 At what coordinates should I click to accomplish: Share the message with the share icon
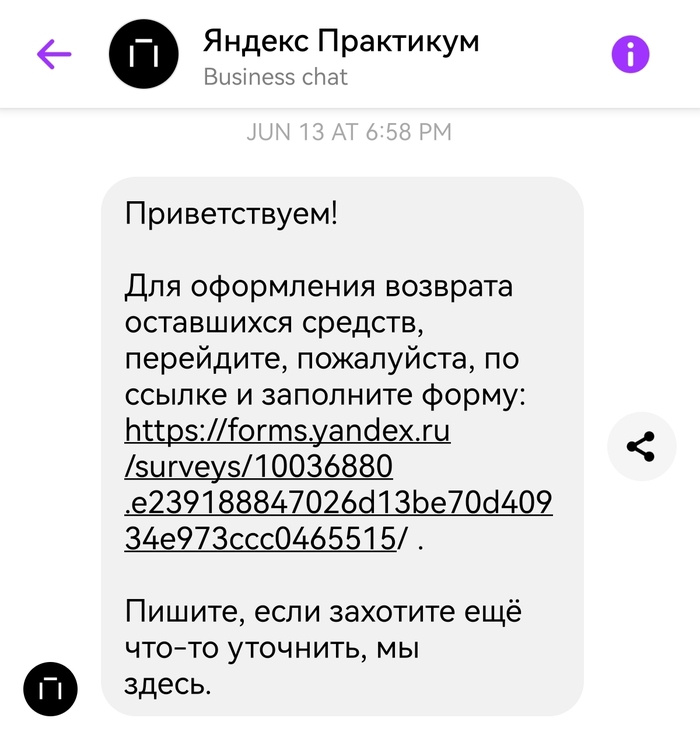coord(640,446)
